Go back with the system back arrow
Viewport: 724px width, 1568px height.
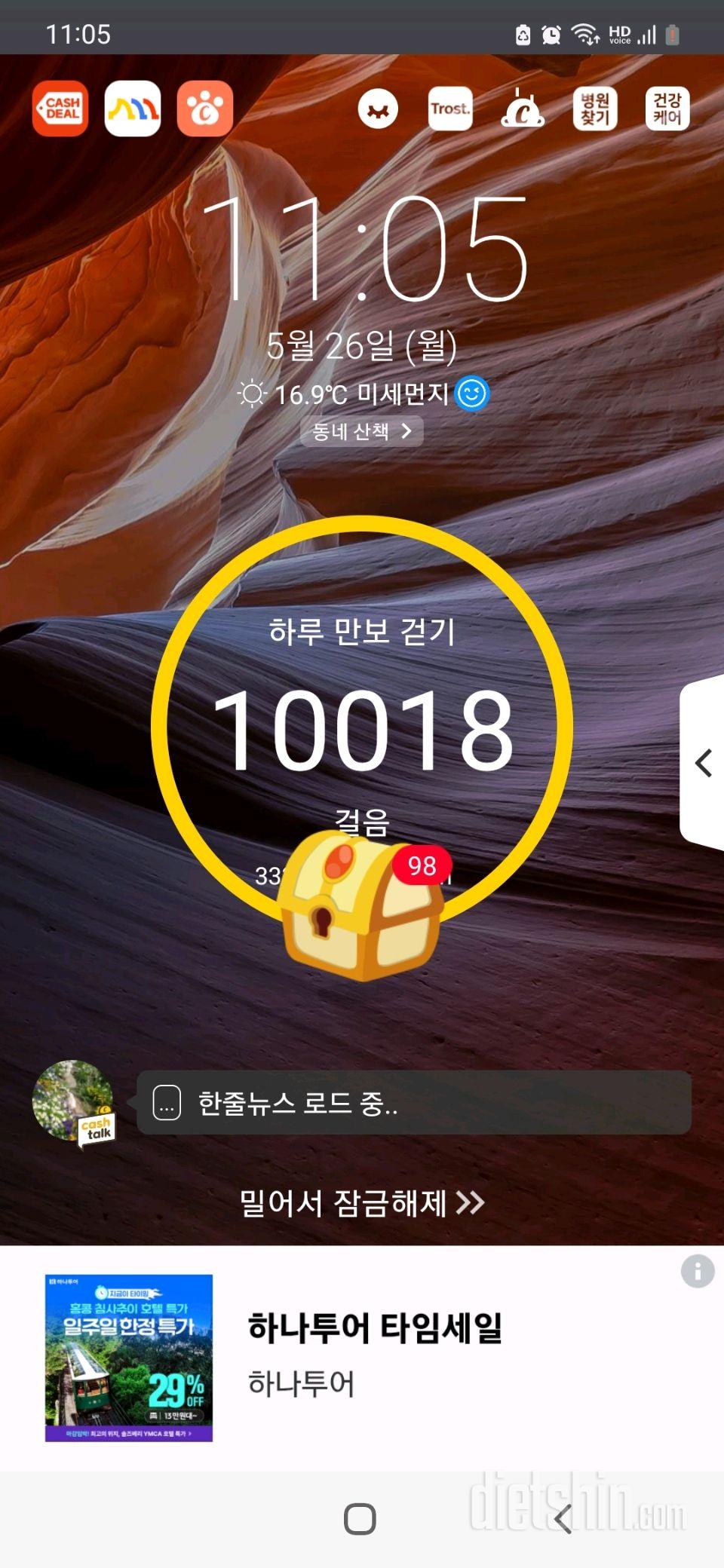coord(563,1519)
